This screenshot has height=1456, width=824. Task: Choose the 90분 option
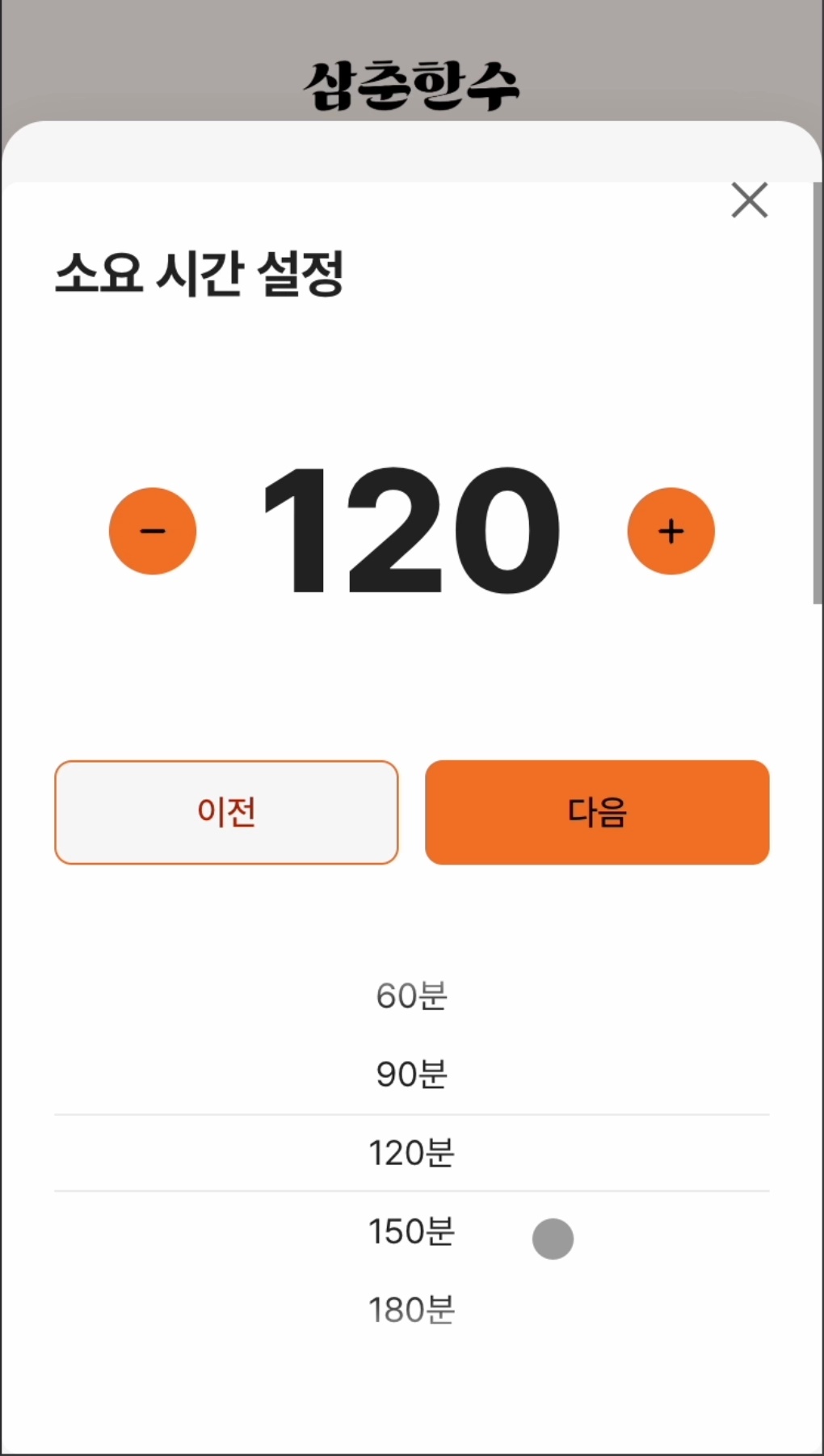coord(411,1075)
